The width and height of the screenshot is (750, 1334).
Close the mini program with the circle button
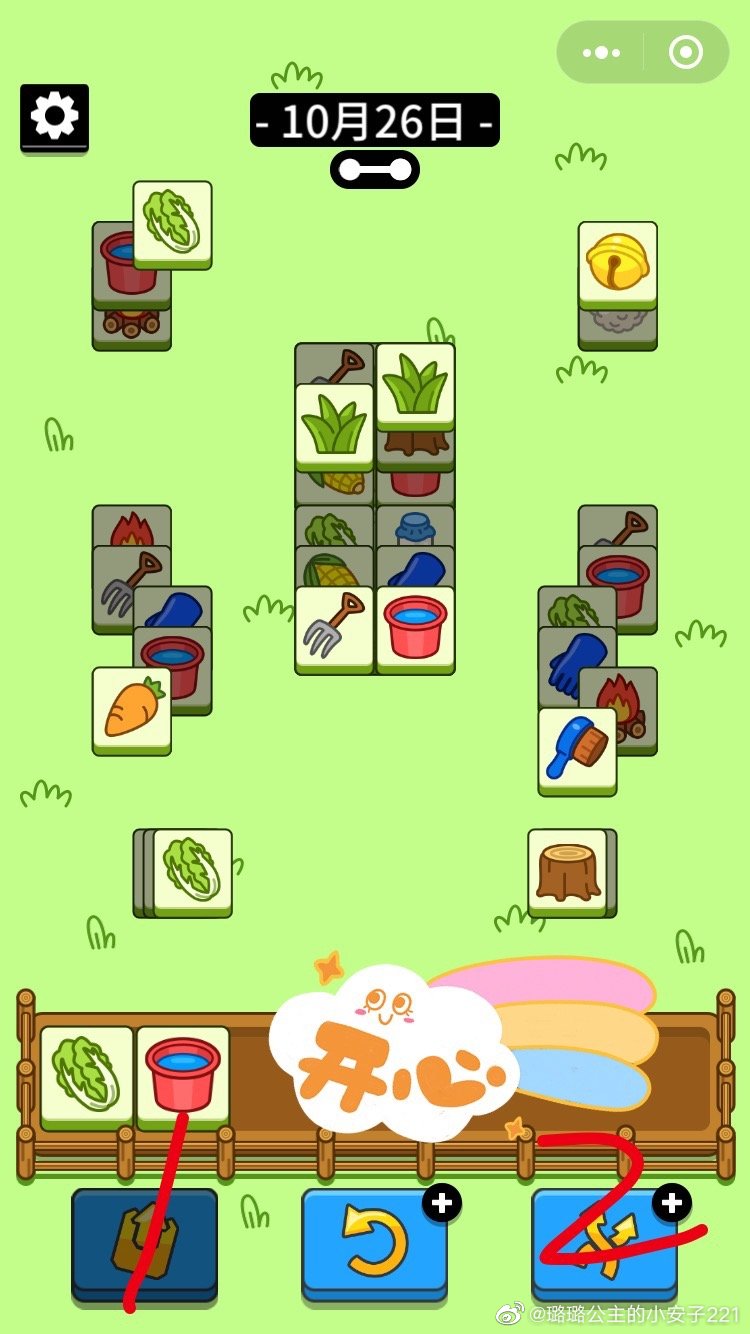click(x=685, y=52)
